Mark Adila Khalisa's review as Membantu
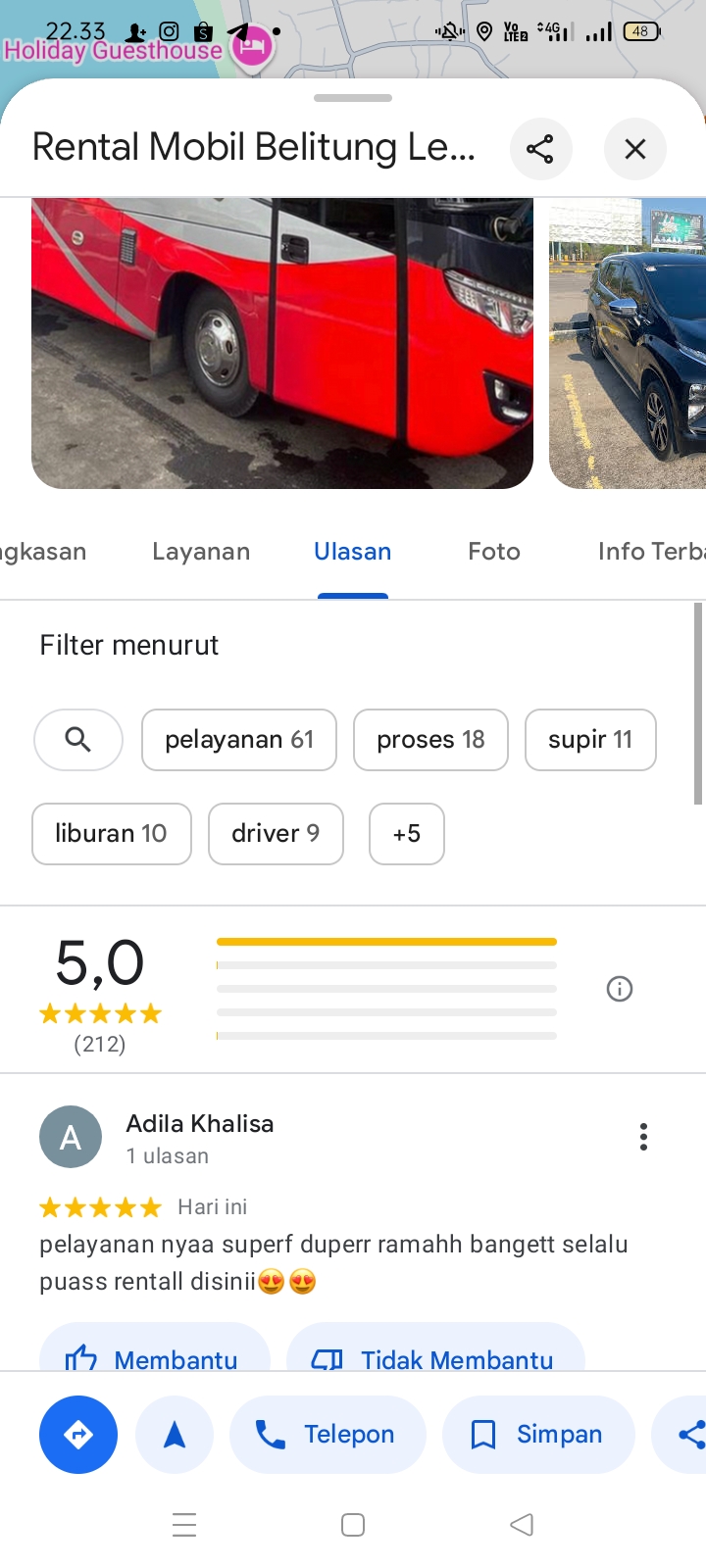706x1568 pixels. 155,1352
